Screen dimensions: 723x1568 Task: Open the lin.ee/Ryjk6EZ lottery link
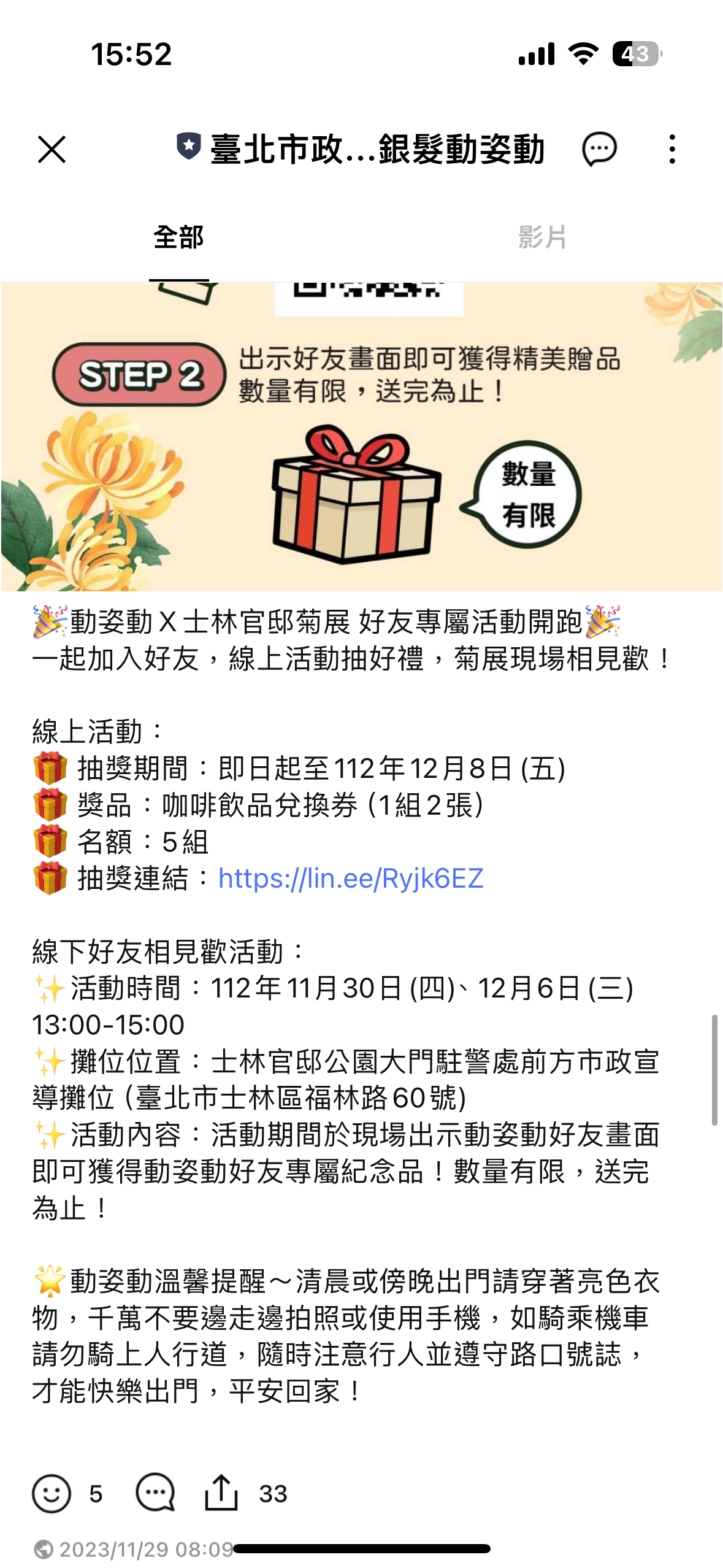(351, 878)
